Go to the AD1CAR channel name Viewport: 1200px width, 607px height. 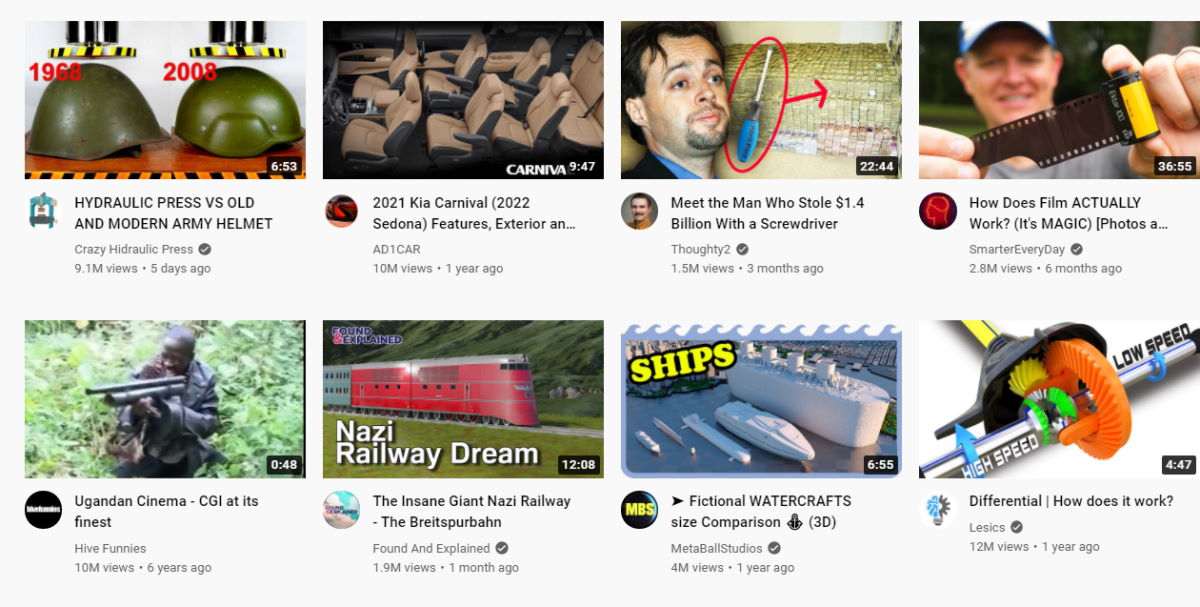click(398, 249)
